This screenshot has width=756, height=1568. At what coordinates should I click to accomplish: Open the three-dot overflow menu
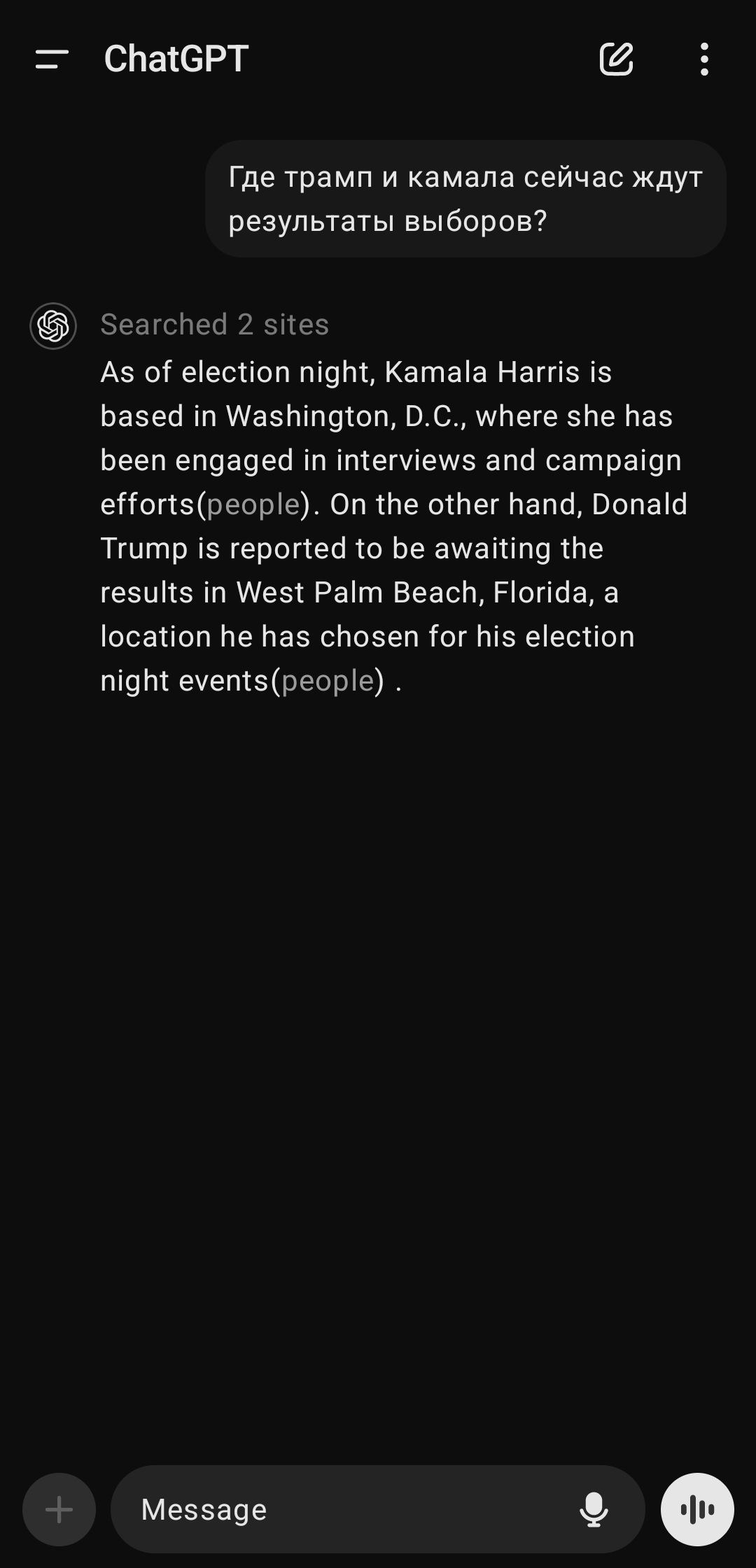(x=704, y=59)
